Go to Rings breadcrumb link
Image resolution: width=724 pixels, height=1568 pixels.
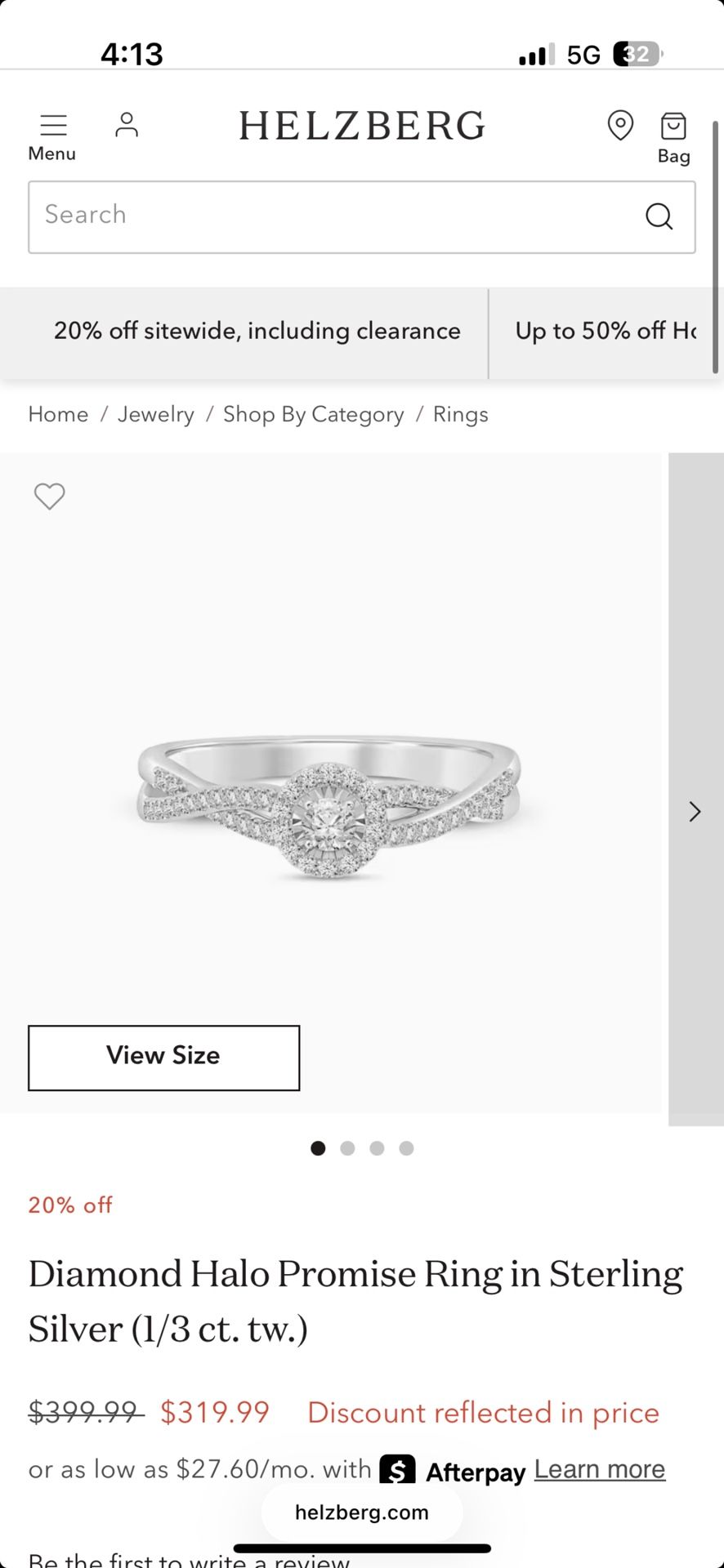[x=460, y=414]
